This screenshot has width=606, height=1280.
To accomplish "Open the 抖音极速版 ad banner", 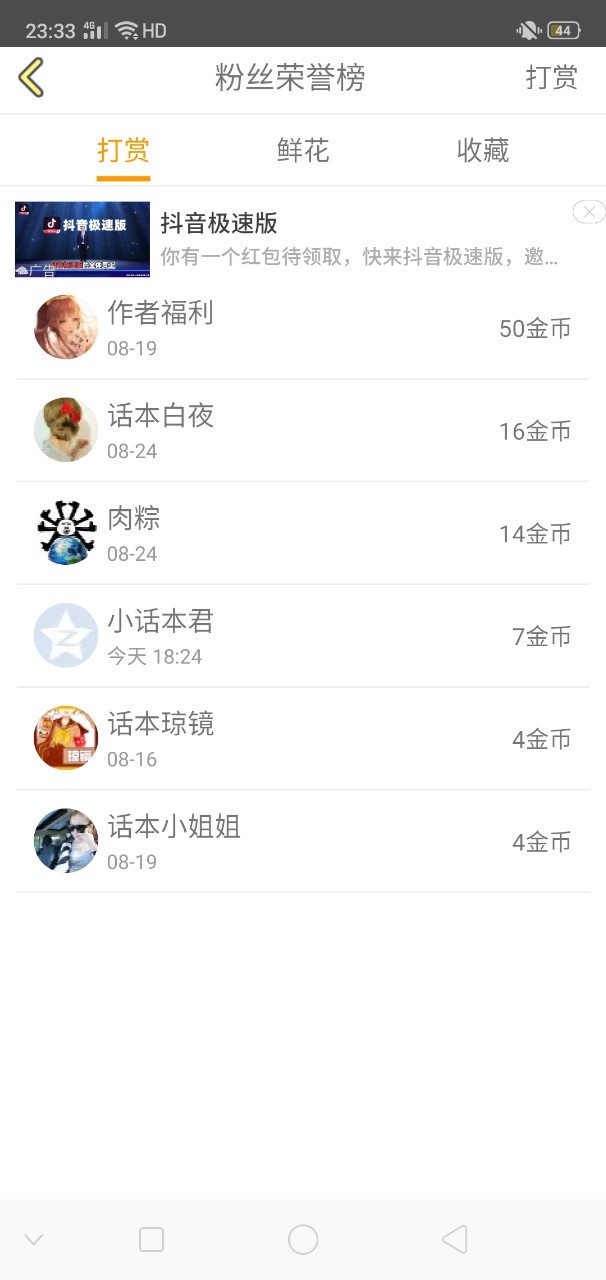I will (x=288, y=239).
